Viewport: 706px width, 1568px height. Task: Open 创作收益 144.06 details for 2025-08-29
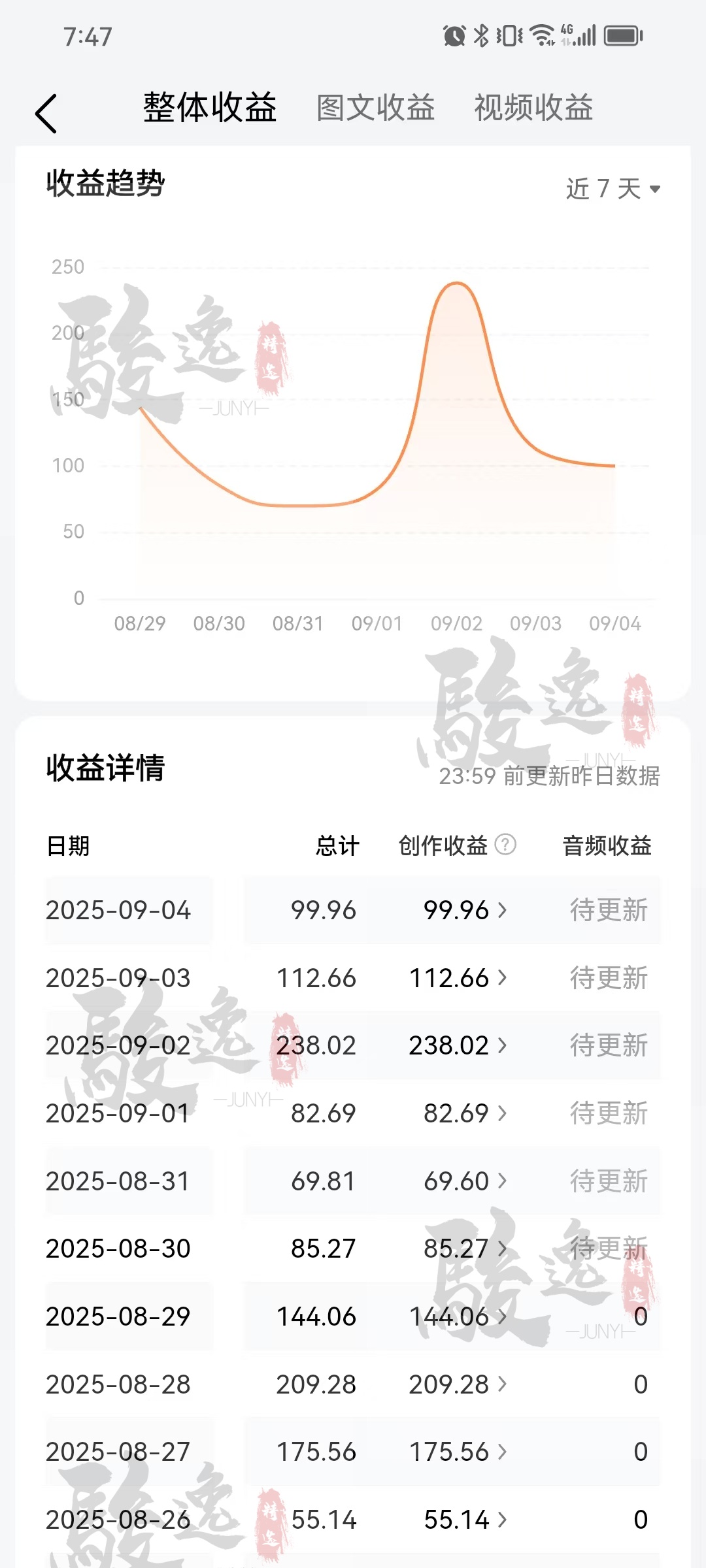(458, 1316)
